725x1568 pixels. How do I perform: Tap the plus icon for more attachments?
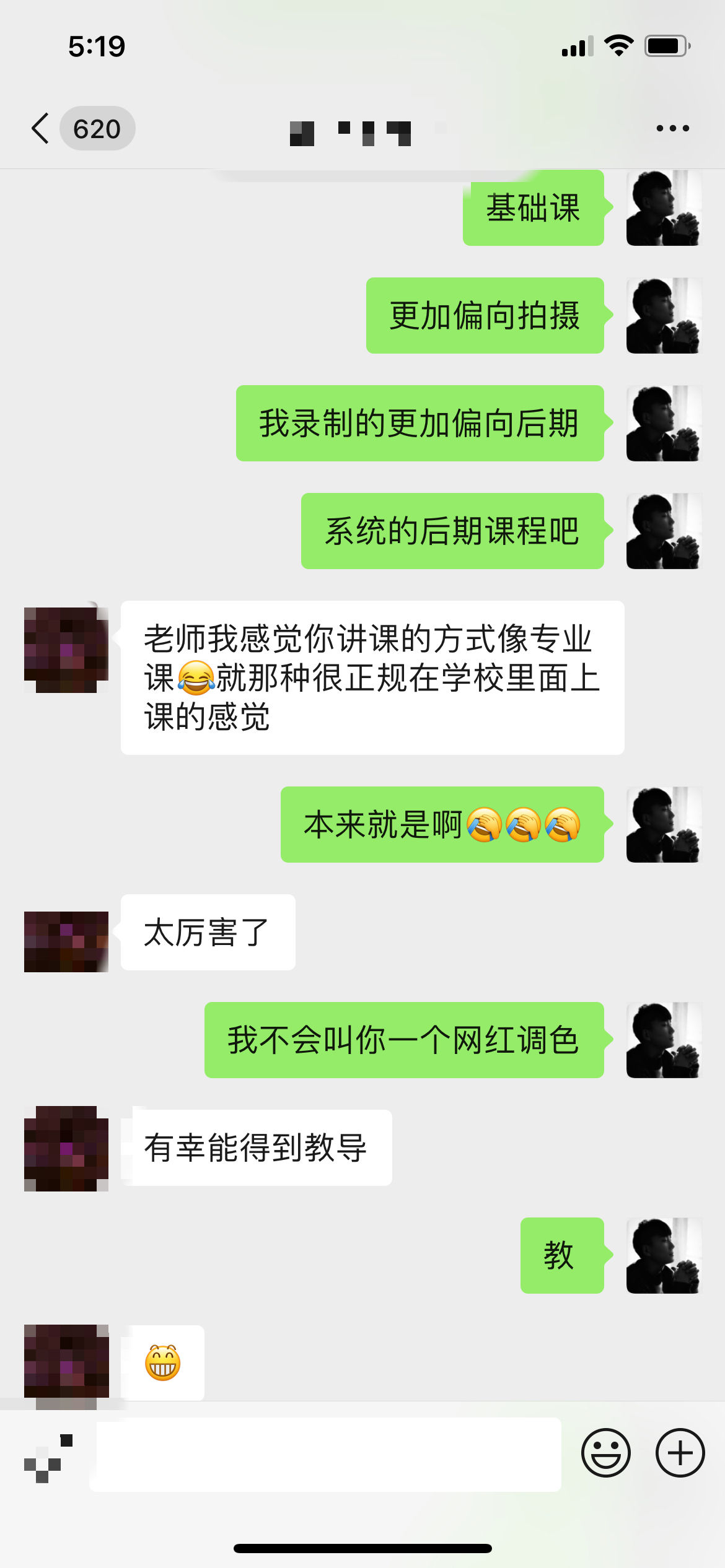680,1453
